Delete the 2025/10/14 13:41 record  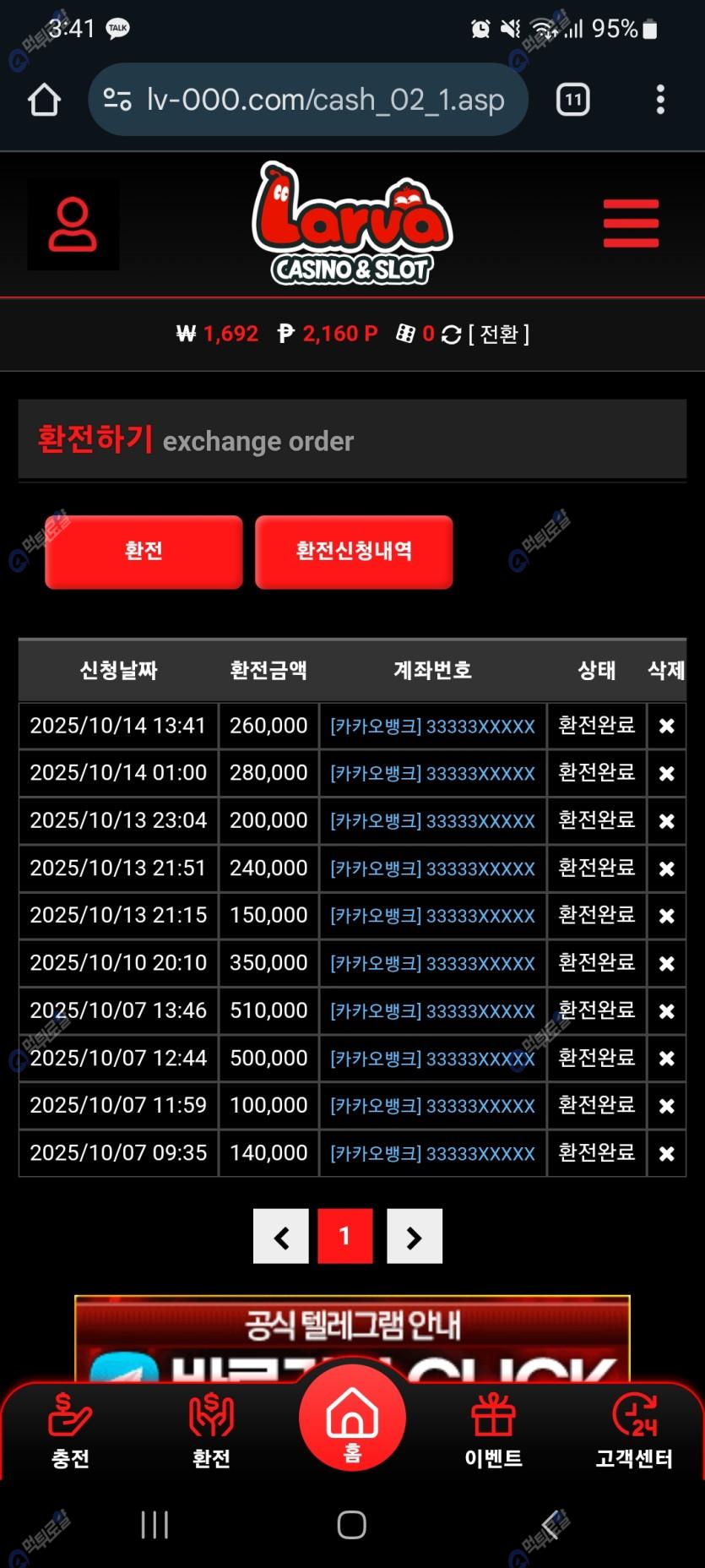coord(666,726)
